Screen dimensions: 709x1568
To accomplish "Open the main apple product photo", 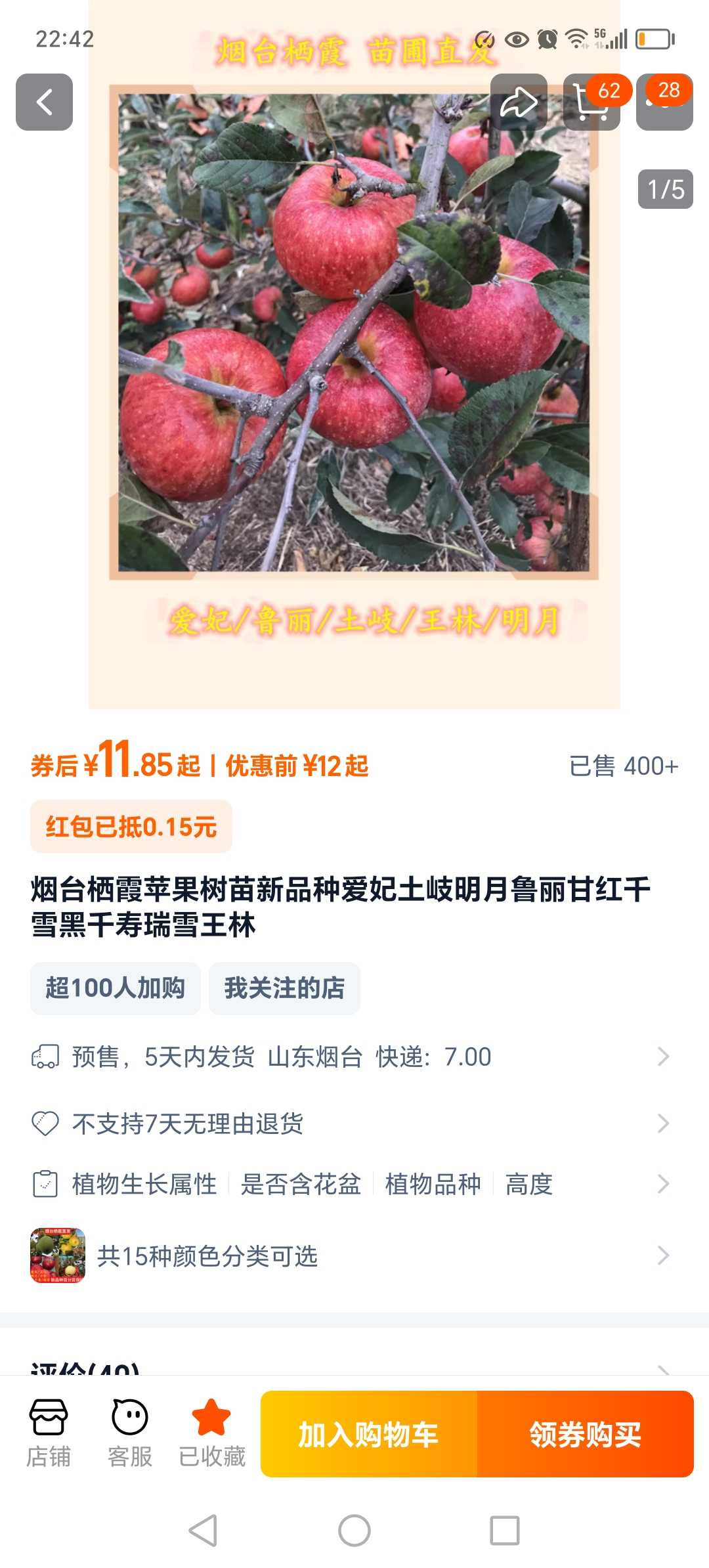I will point(354,355).
